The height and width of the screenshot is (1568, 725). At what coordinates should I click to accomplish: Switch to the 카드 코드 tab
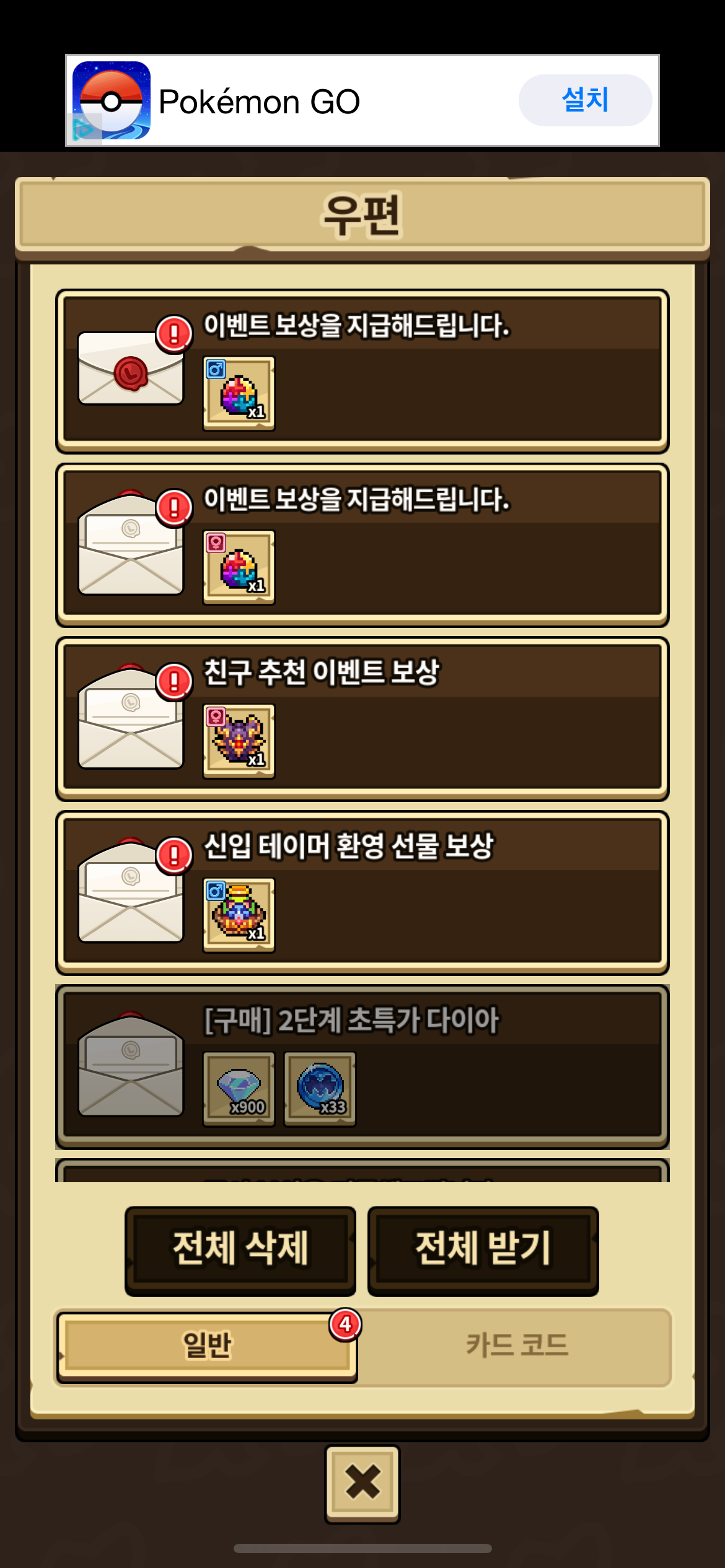coord(517,1346)
